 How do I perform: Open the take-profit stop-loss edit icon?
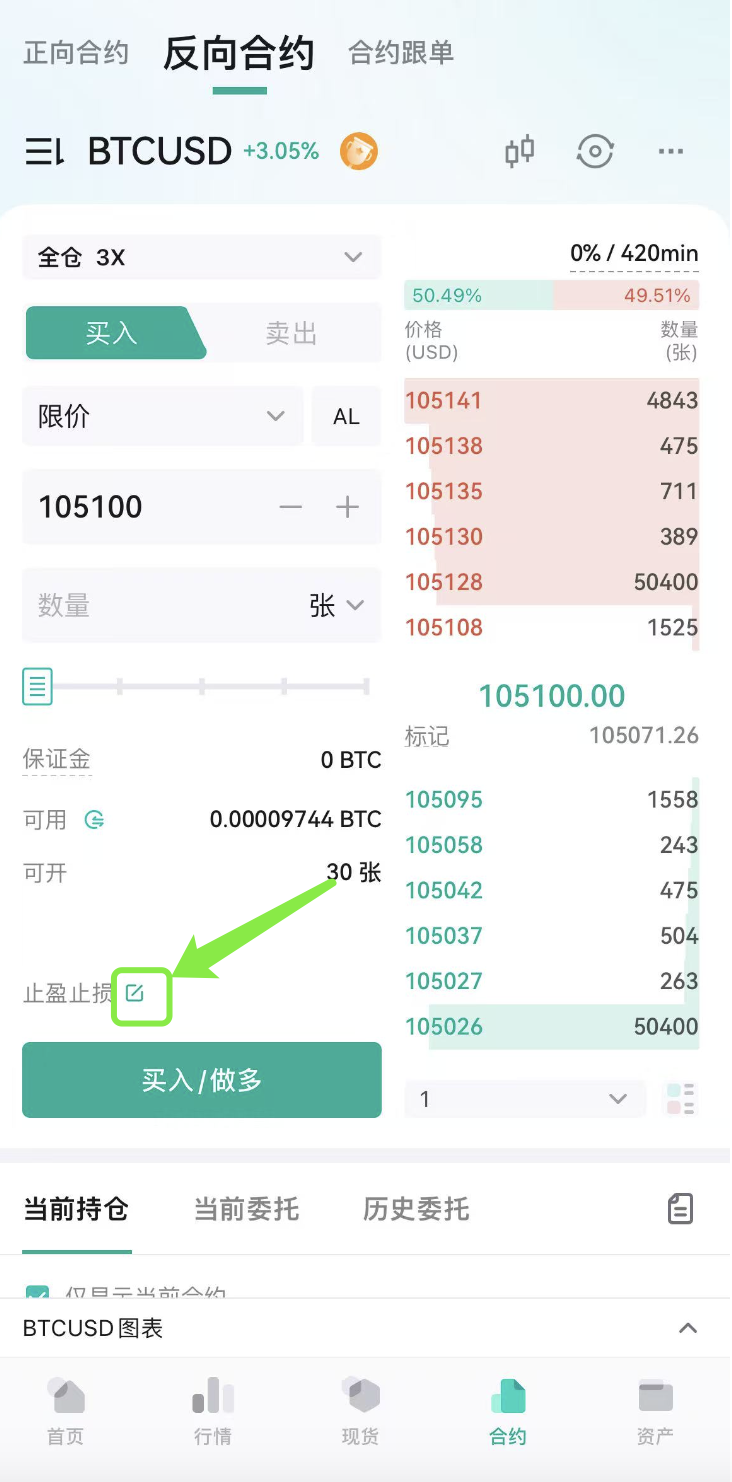click(135, 994)
